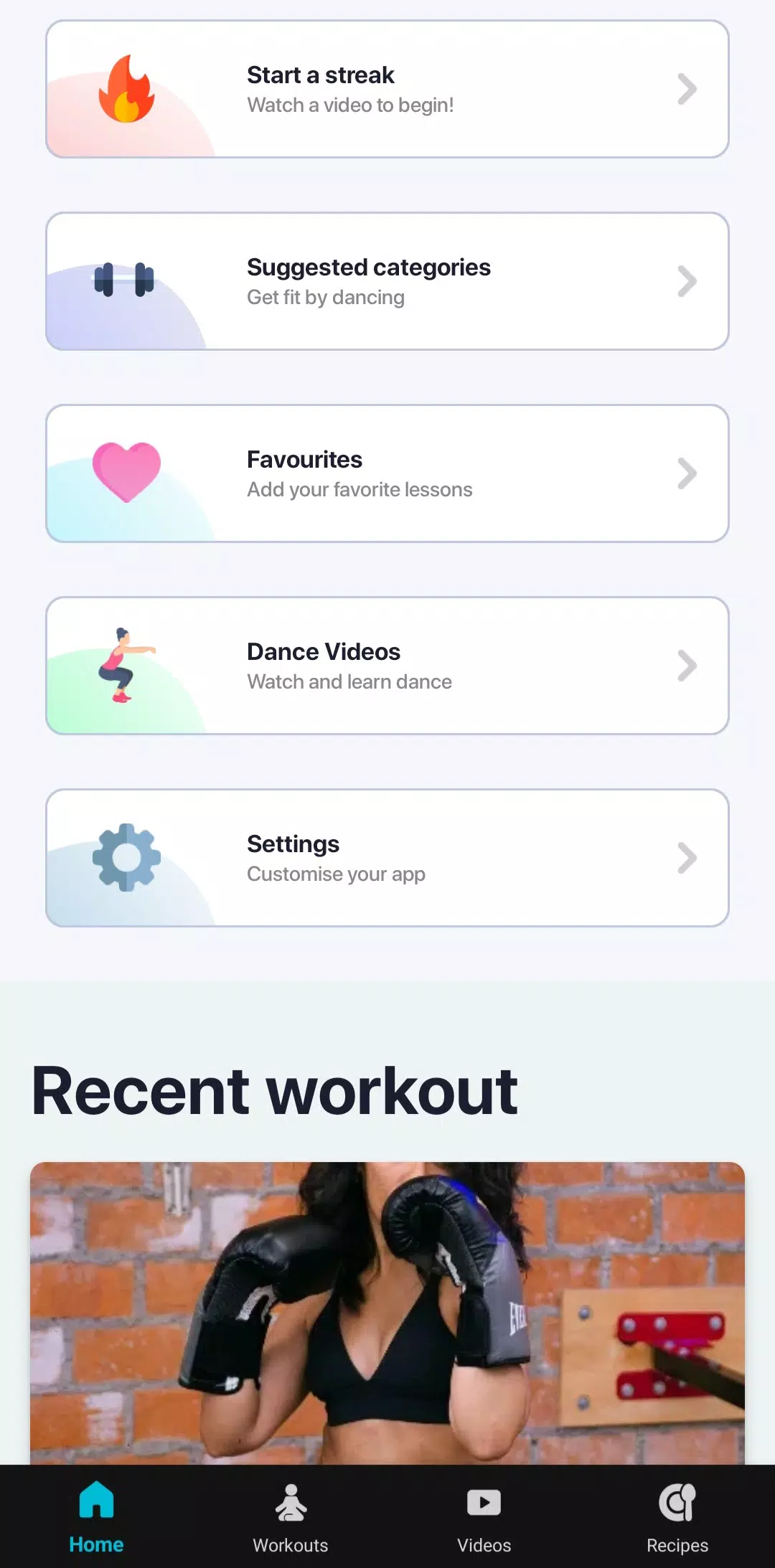Screen dimensions: 775x1568
Task: Open the Start a streak card
Action: click(x=387, y=89)
